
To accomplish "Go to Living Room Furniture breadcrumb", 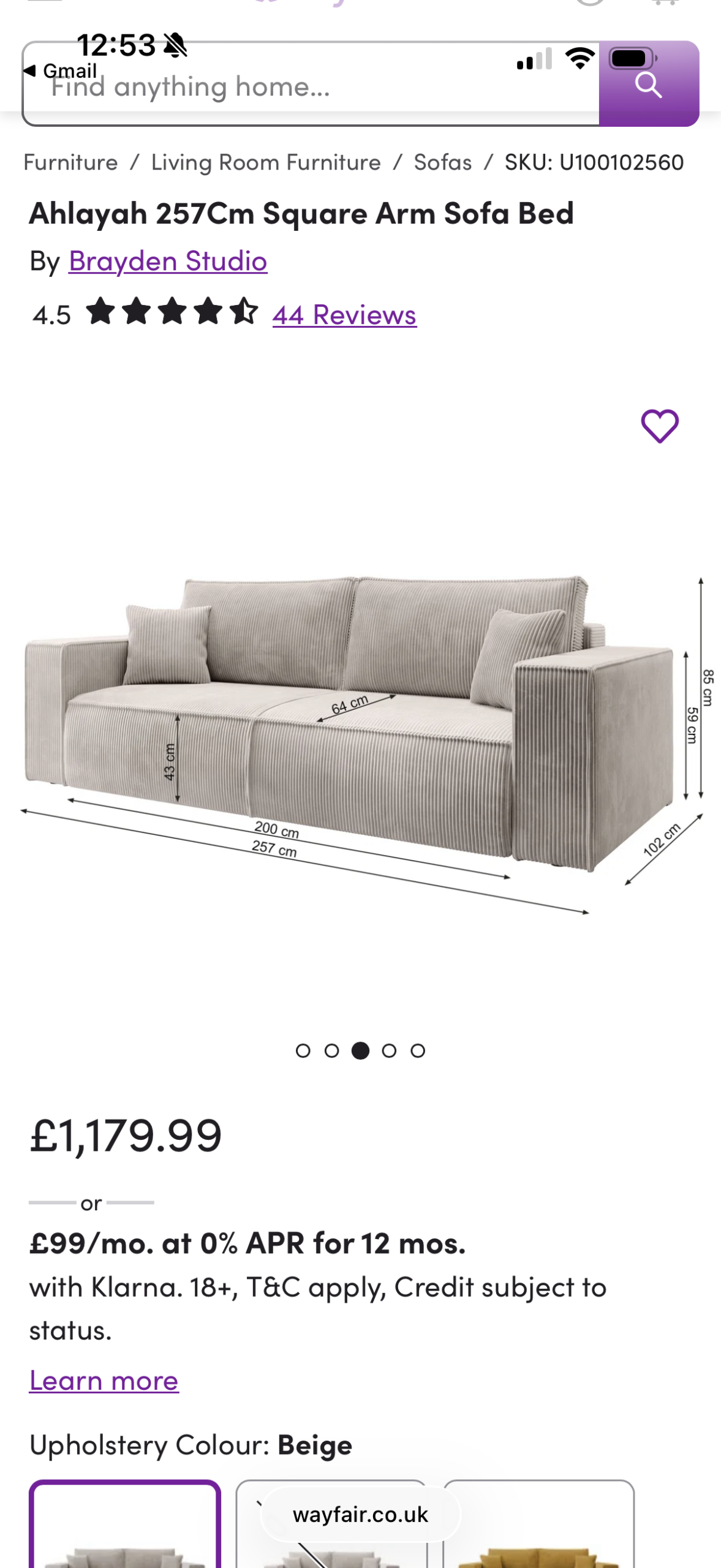I will point(266,162).
